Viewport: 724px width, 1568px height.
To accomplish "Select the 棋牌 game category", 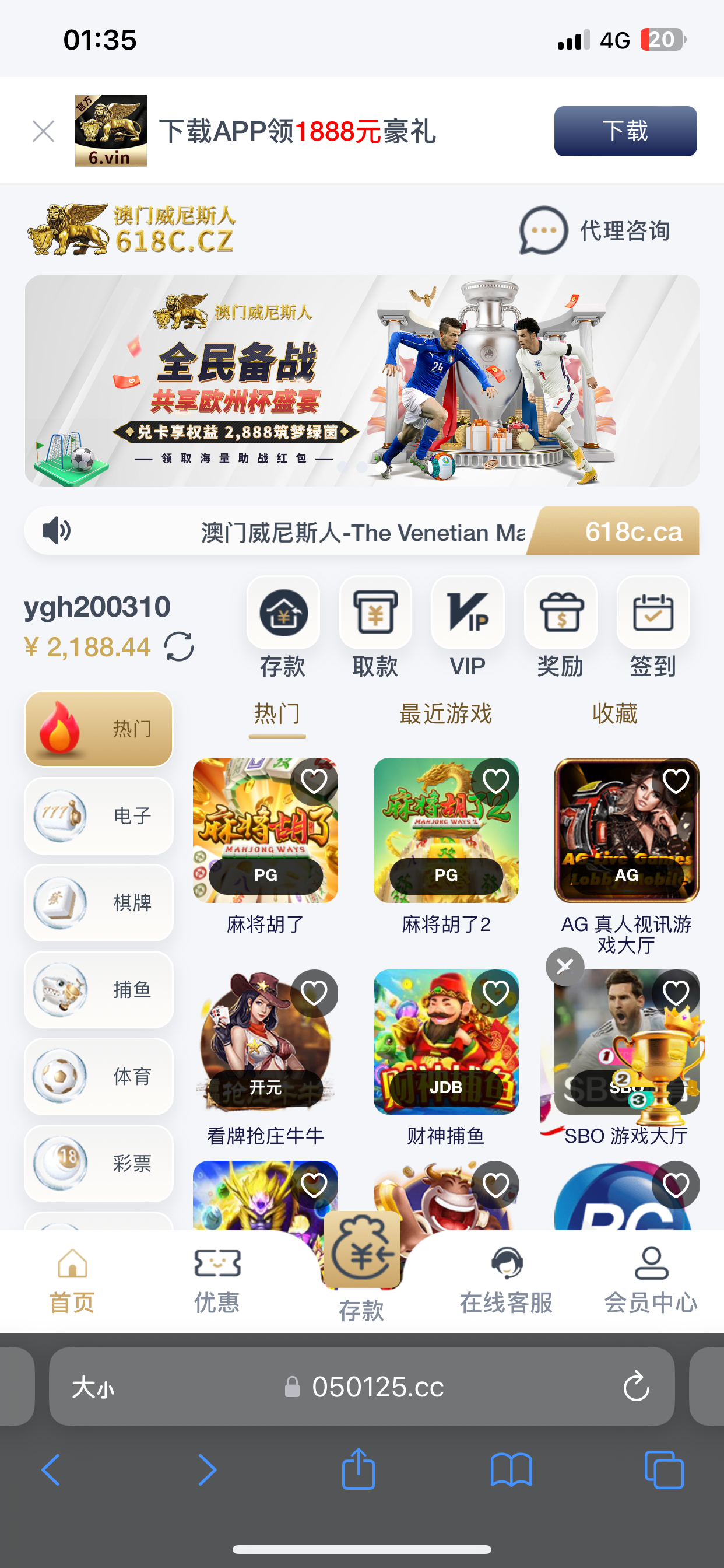I will tap(99, 902).
